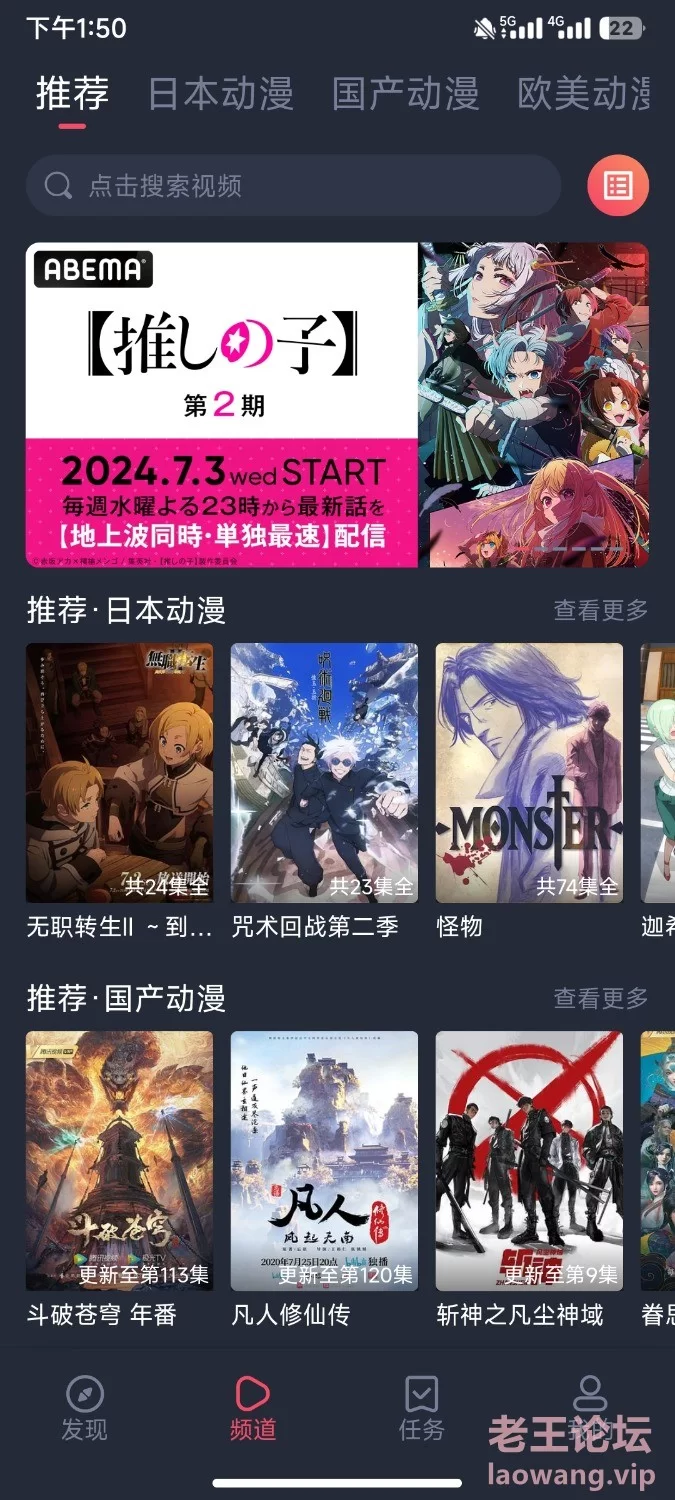Open 咒术回战第二季 card
Screen dimensions: 675x1500
click(324, 792)
